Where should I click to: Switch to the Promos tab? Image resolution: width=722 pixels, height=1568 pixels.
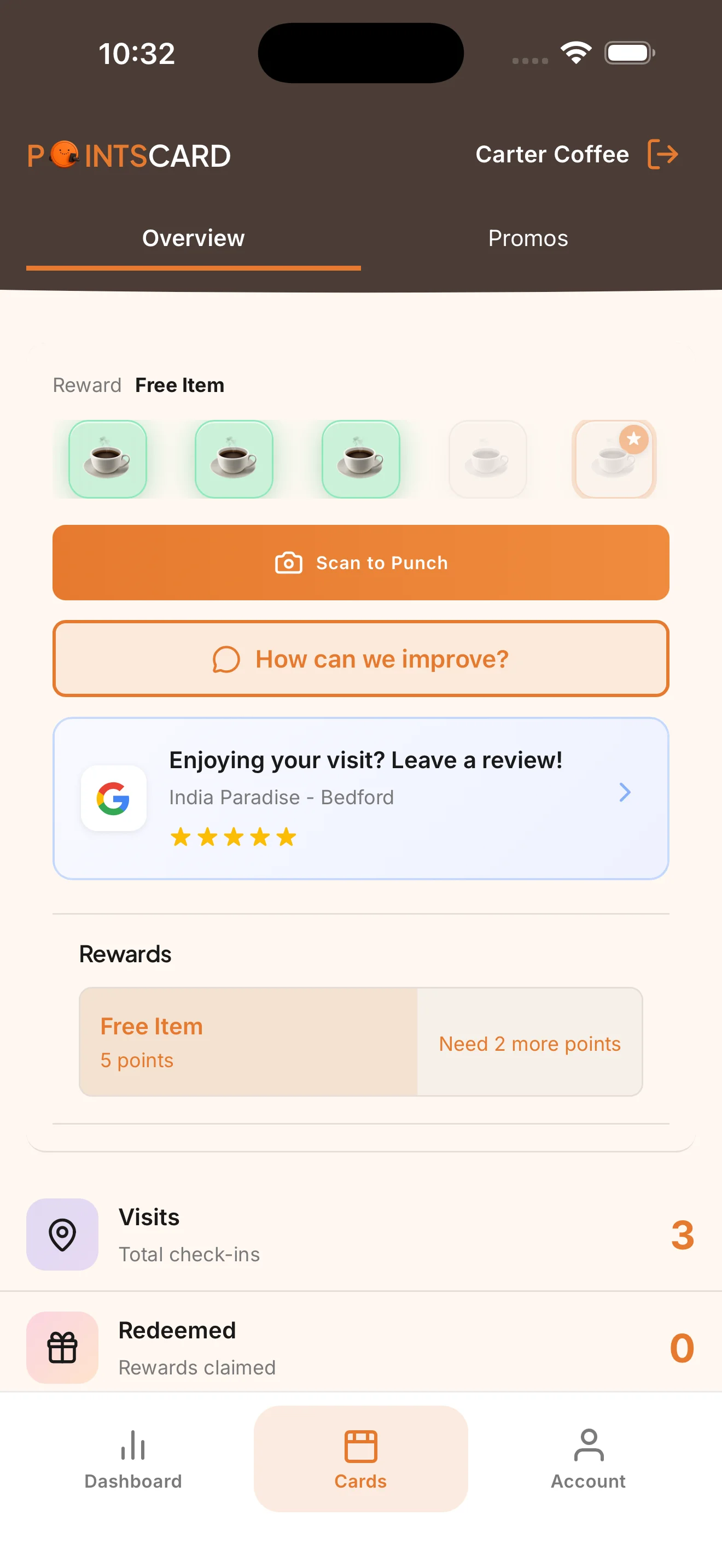(x=527, y=238)
